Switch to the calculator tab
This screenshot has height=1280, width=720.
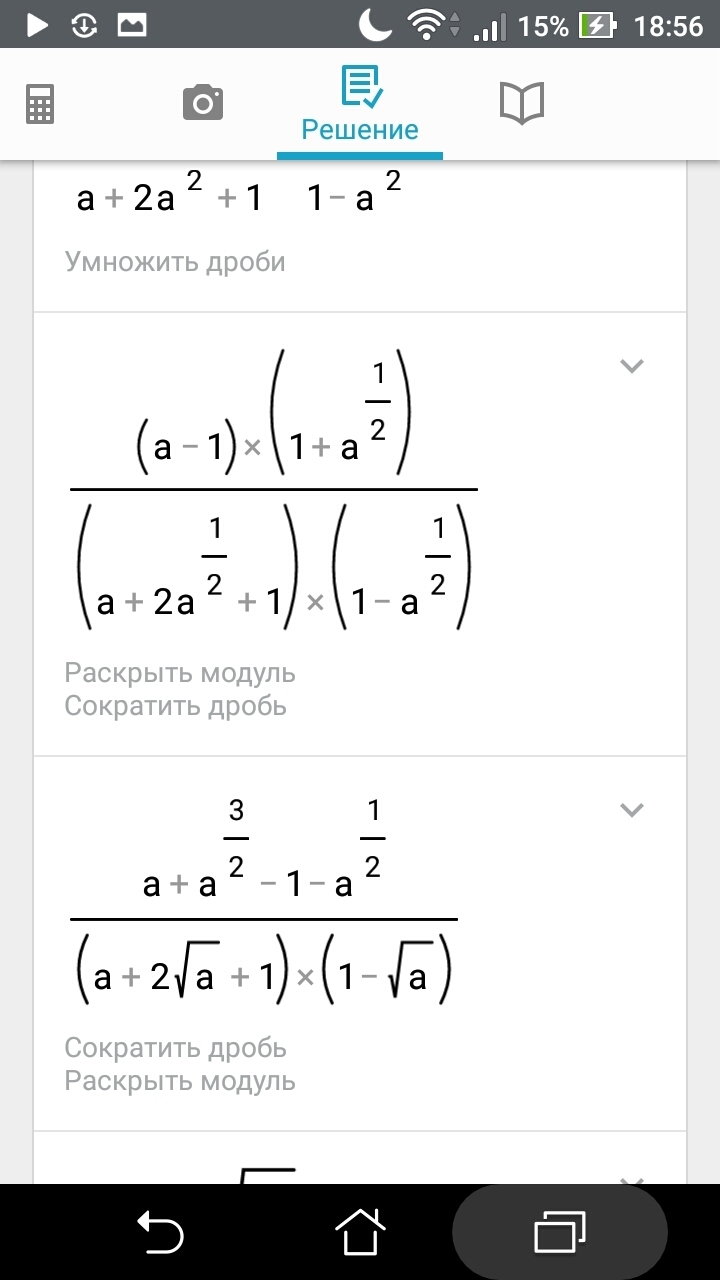40,103
